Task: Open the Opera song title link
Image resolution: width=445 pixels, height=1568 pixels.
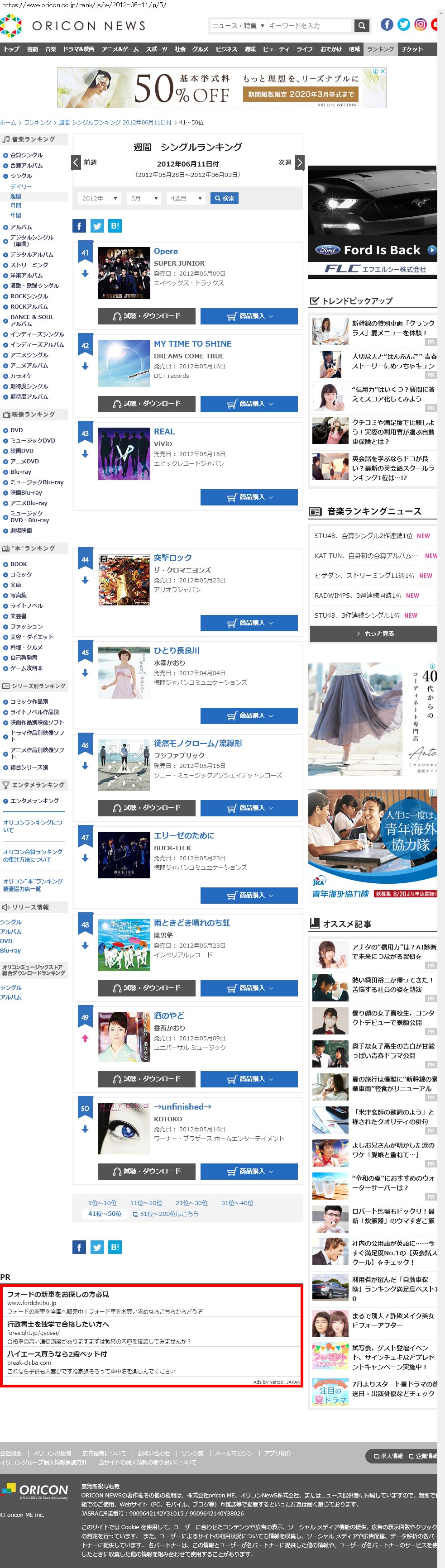Action: click(166, 252)
